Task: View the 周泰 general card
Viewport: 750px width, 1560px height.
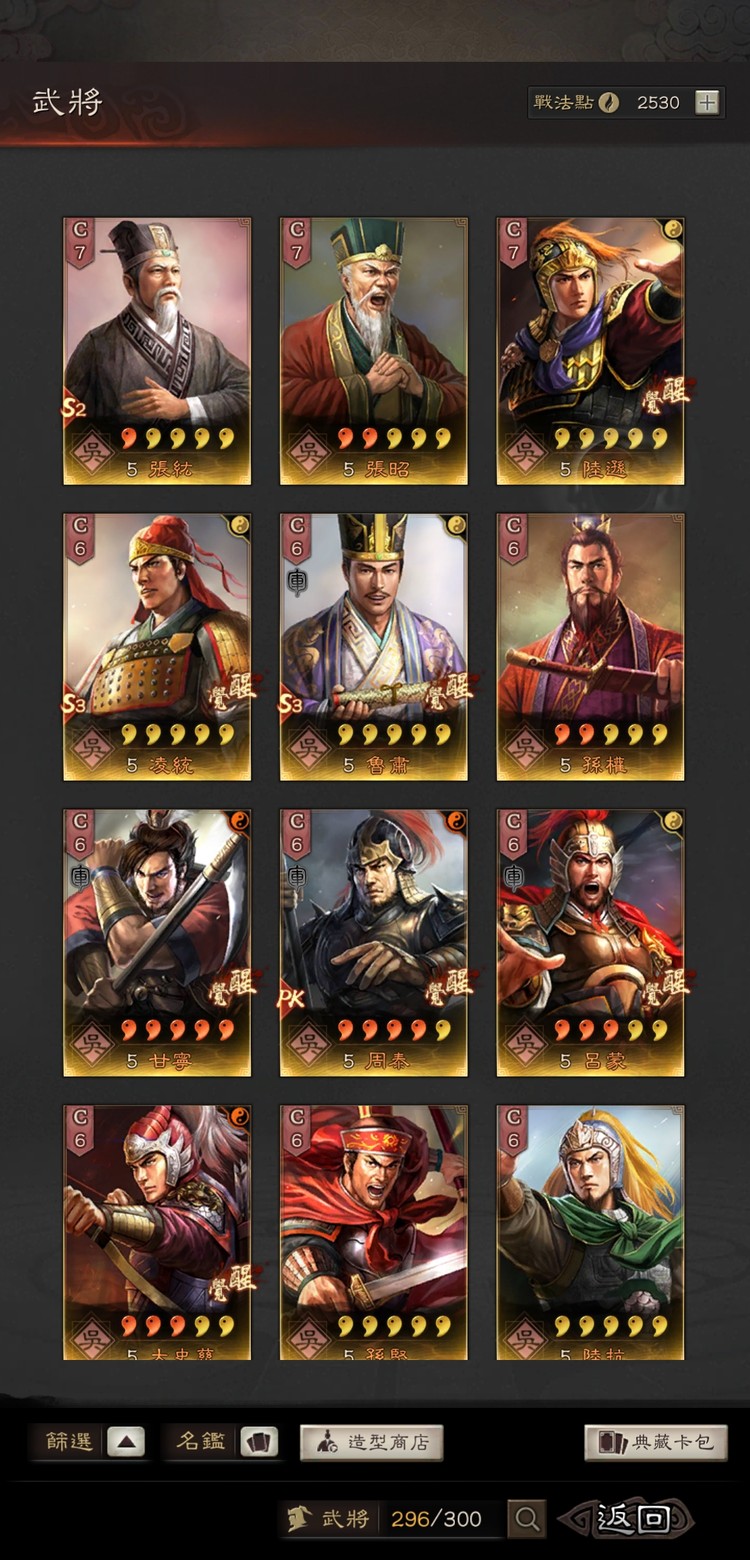Action: [x=374, y=942]
